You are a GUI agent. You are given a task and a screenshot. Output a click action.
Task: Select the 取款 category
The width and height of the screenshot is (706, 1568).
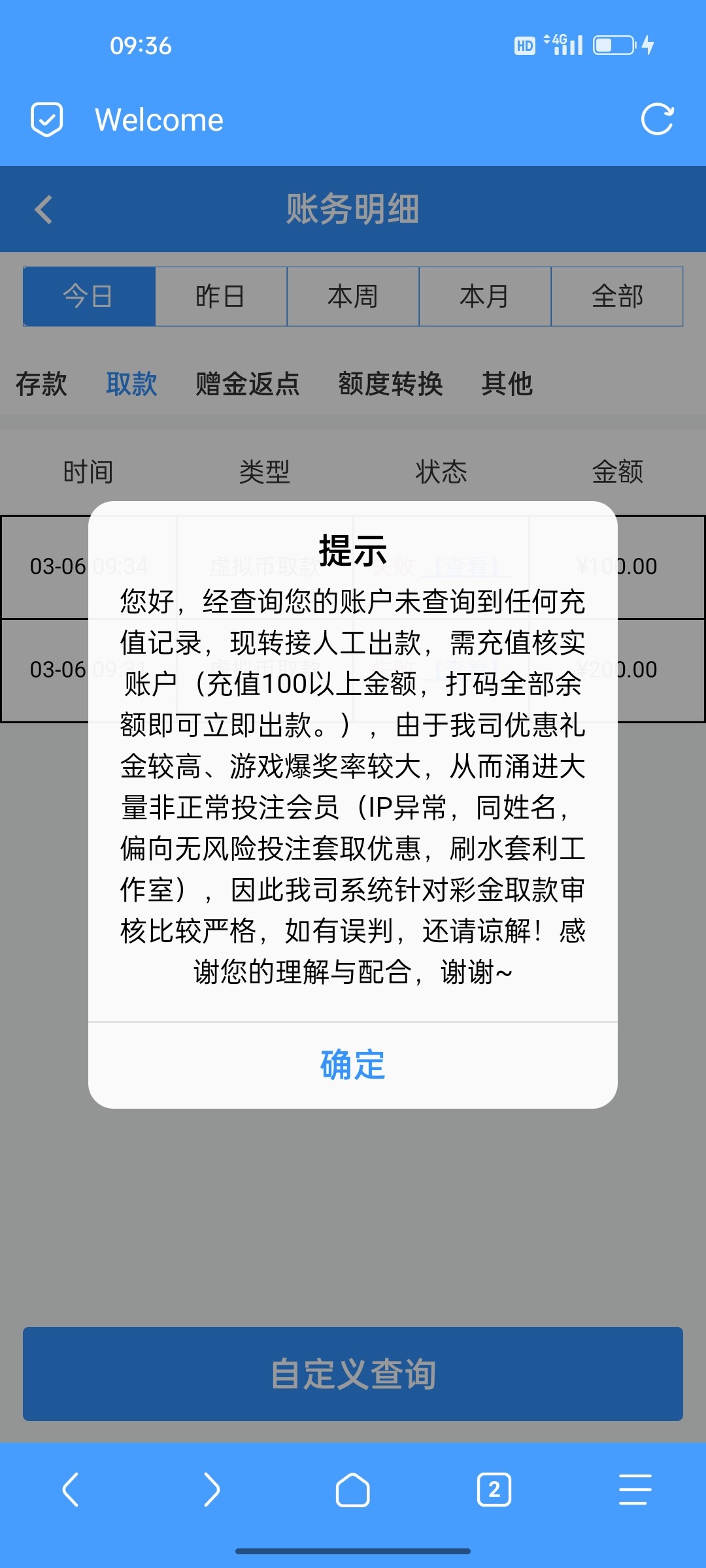tap(131, 384)
